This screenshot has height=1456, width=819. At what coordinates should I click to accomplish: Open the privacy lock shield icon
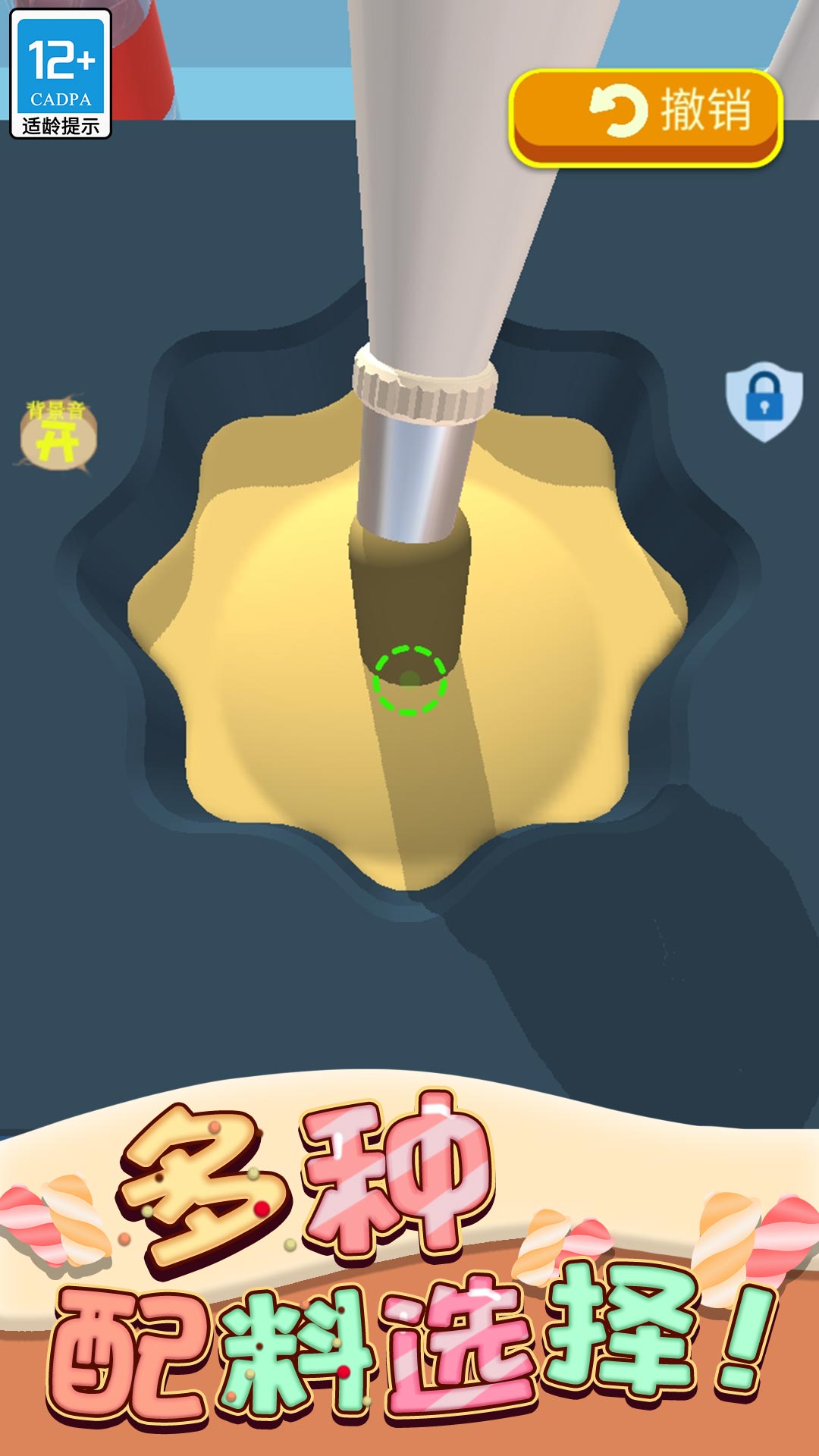(764, 400)
